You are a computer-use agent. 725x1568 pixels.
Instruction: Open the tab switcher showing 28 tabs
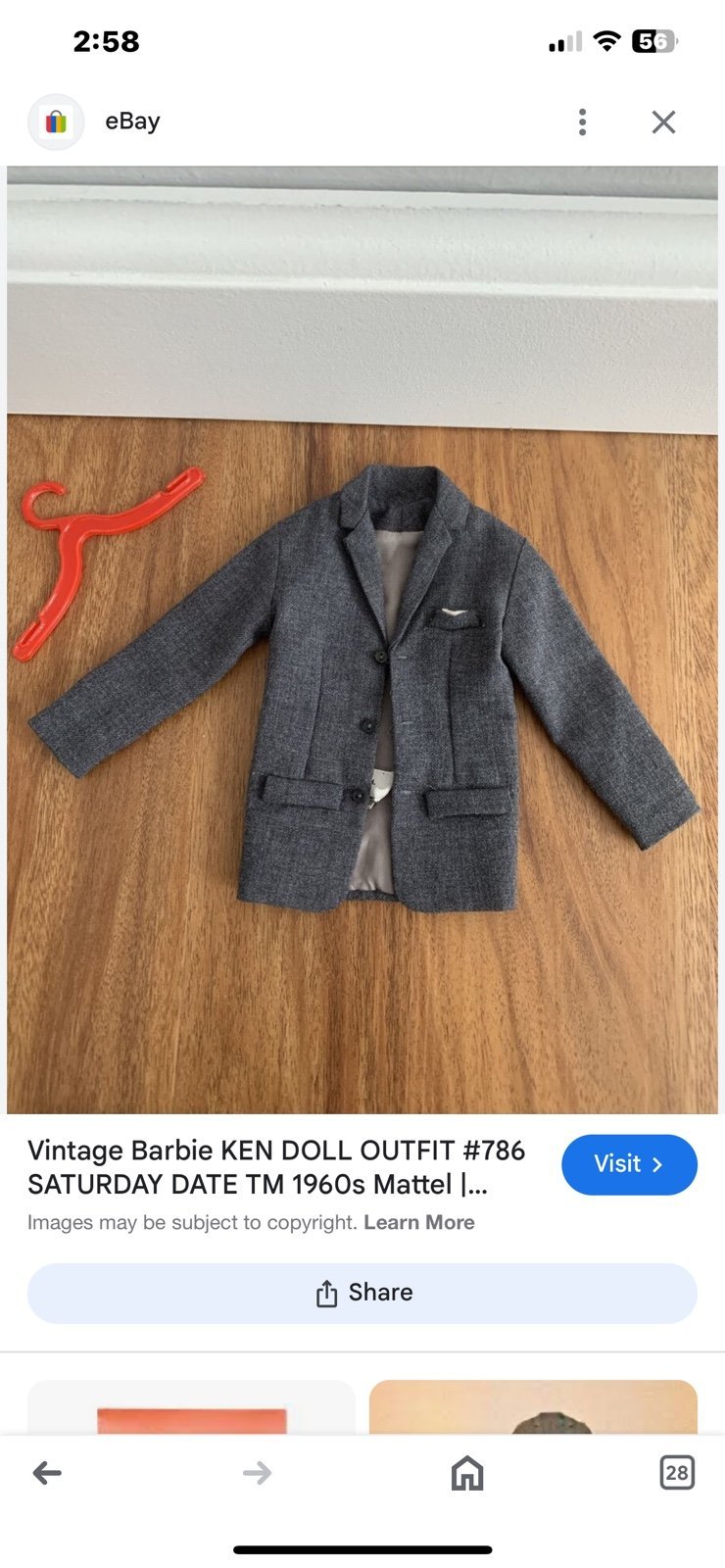point(676,1472)
